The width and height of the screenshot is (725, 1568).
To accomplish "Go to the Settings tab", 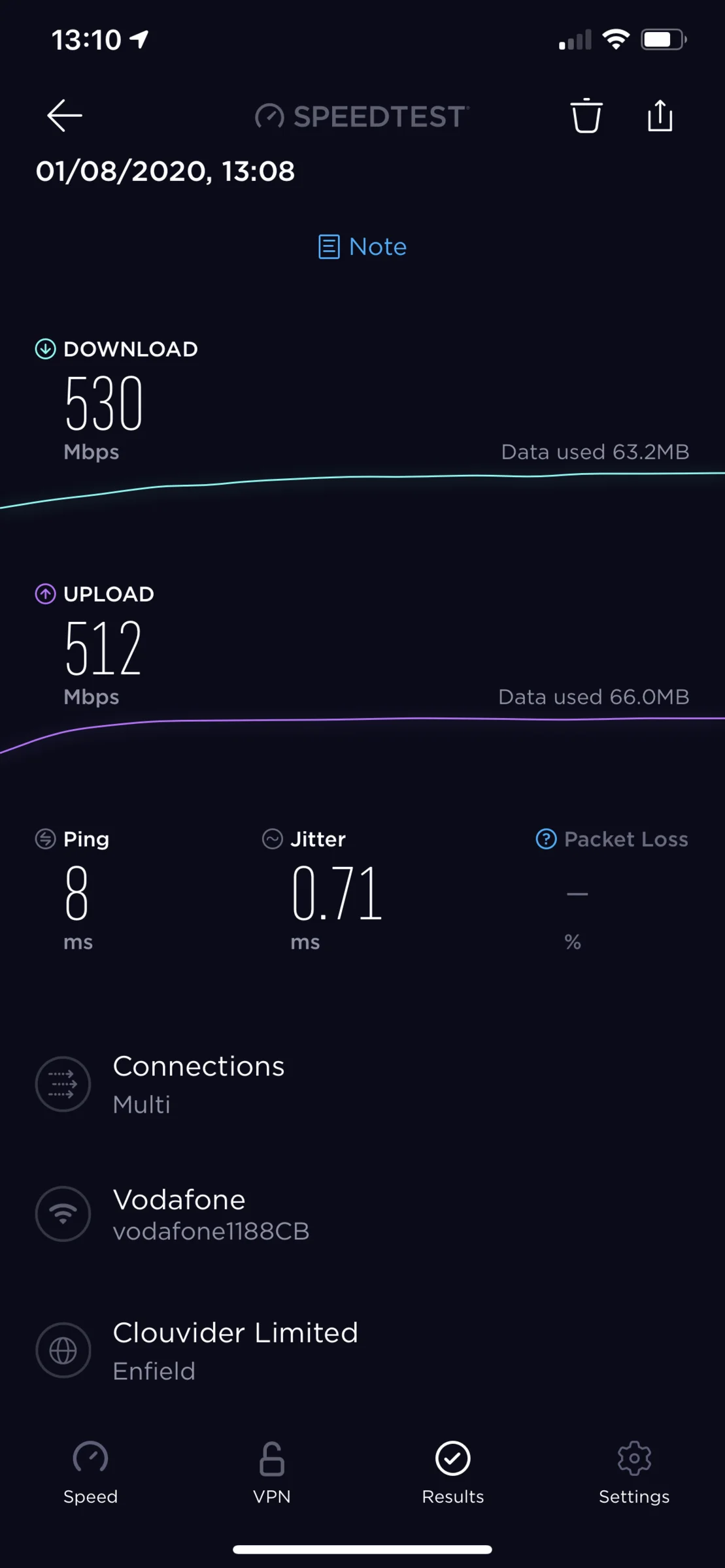I will 634,1473.
